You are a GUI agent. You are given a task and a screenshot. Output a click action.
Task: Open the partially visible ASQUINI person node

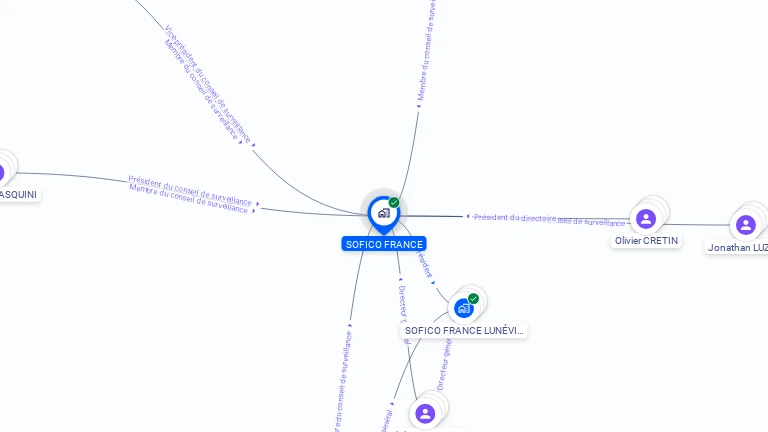point(3,172)
